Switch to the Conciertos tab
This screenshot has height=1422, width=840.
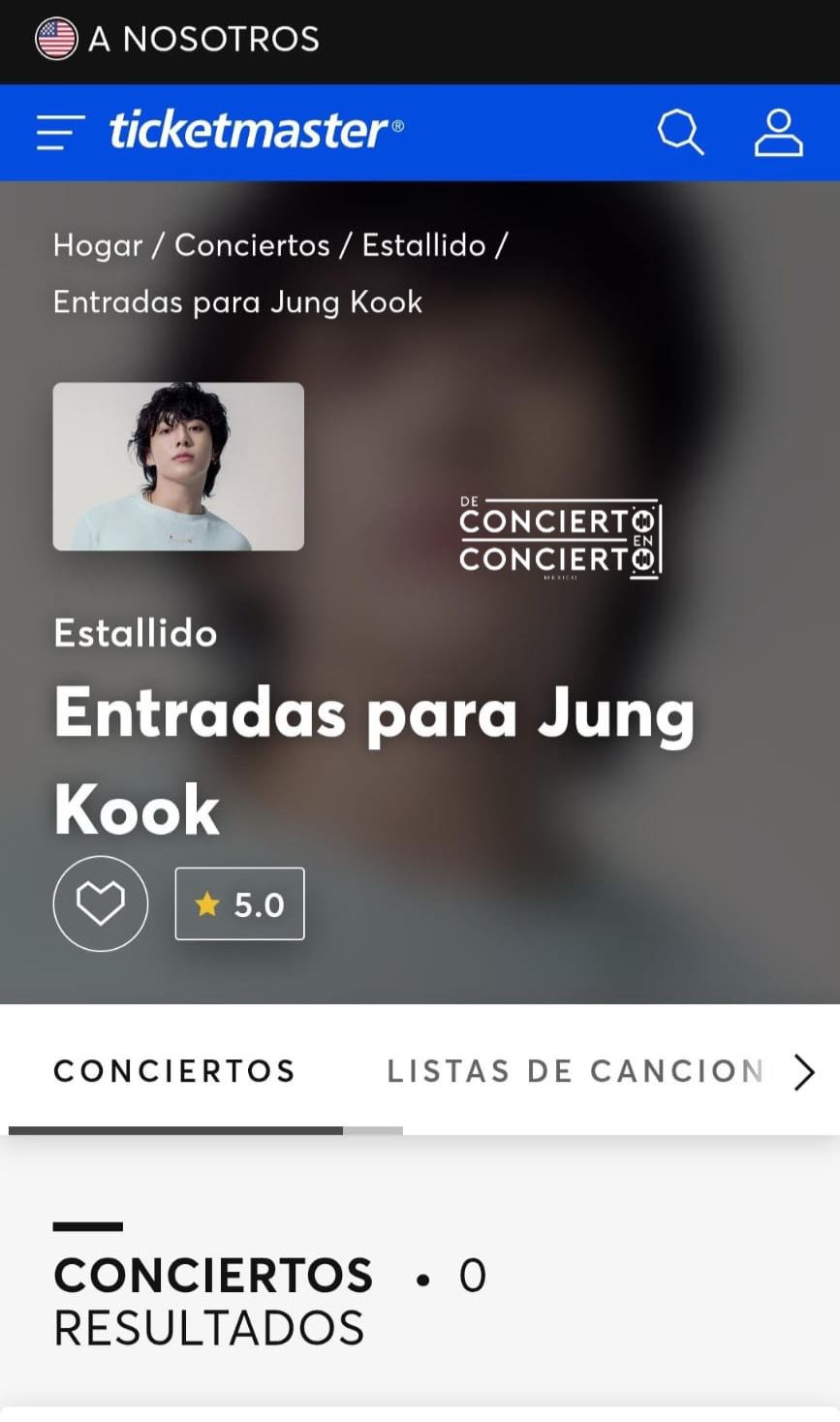(x=174, y=1071)
